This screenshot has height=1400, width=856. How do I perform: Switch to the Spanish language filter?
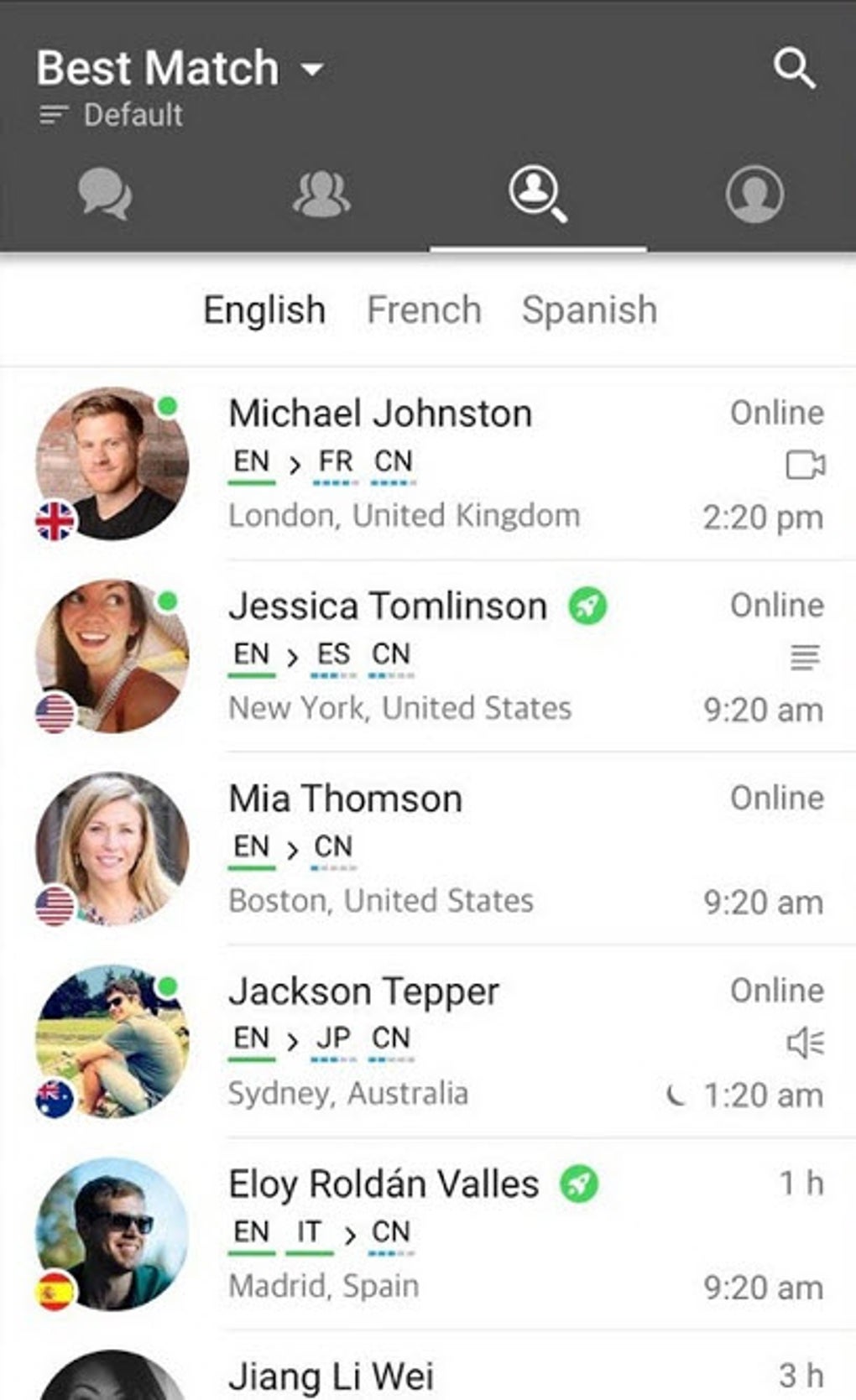click(589, 310)
